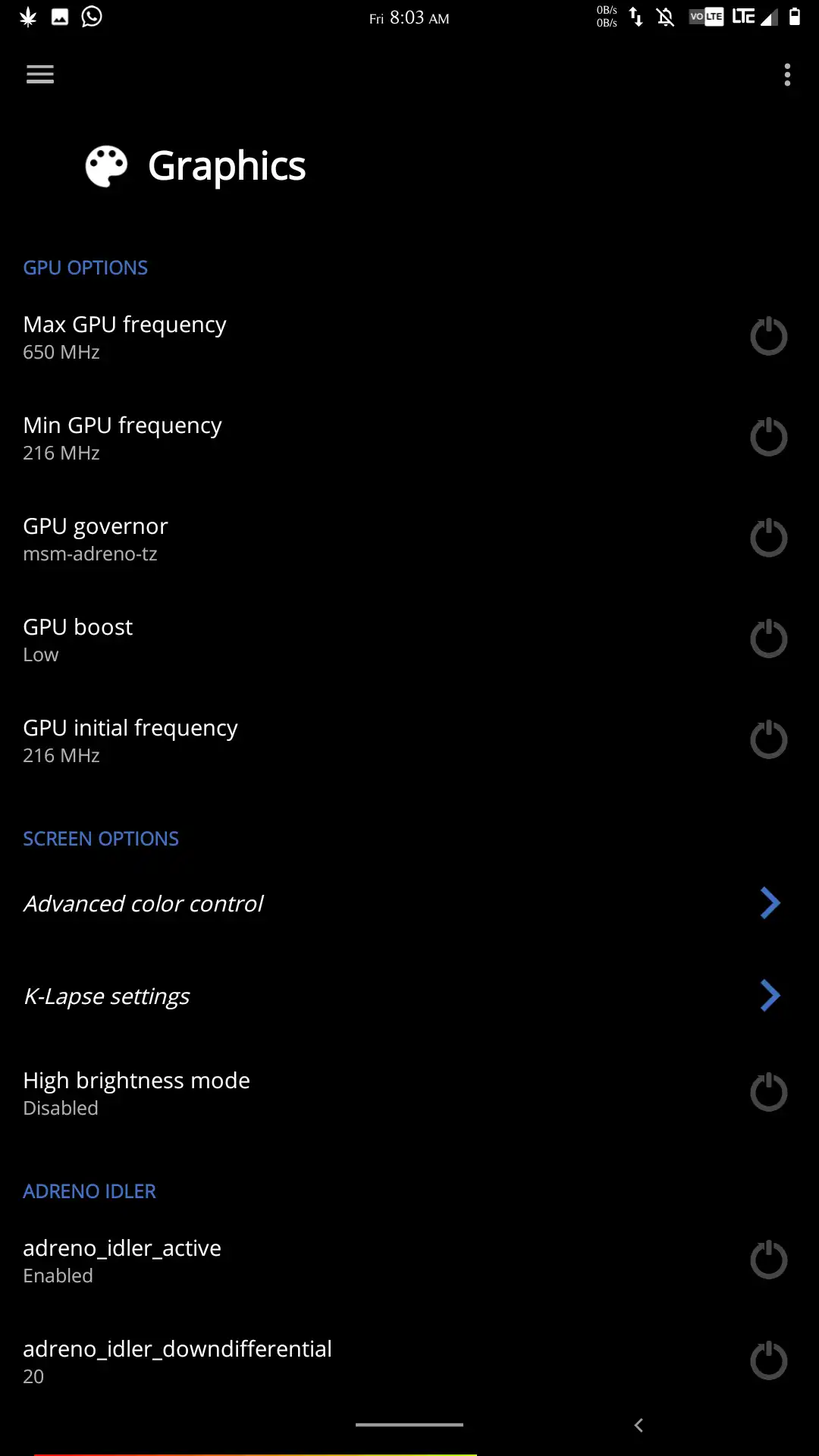Toggle apply-on-boot for adreno_idler_active

(x=768, y=1260)
